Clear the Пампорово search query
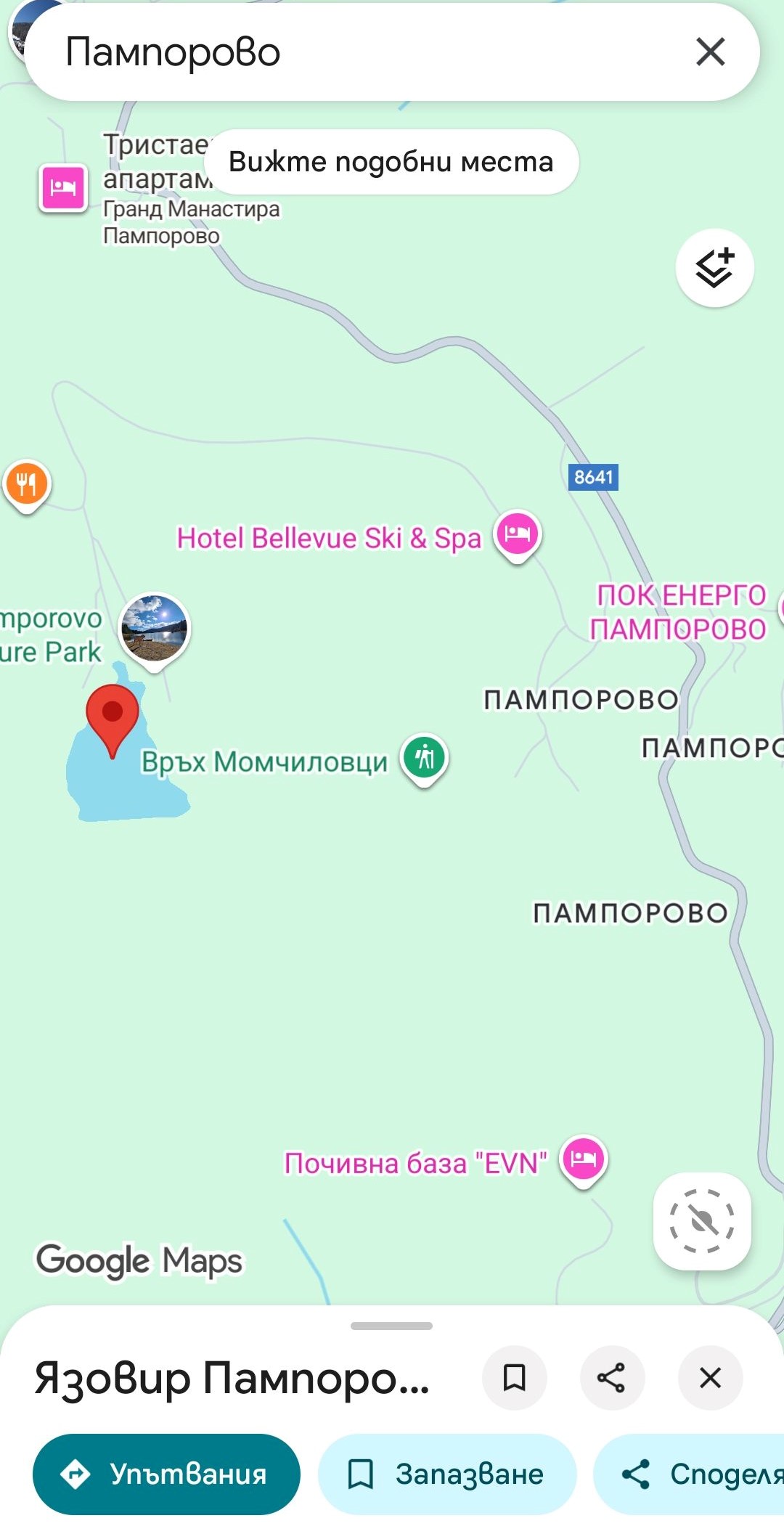Screen dimensions: 784x1526 [710, 52]
